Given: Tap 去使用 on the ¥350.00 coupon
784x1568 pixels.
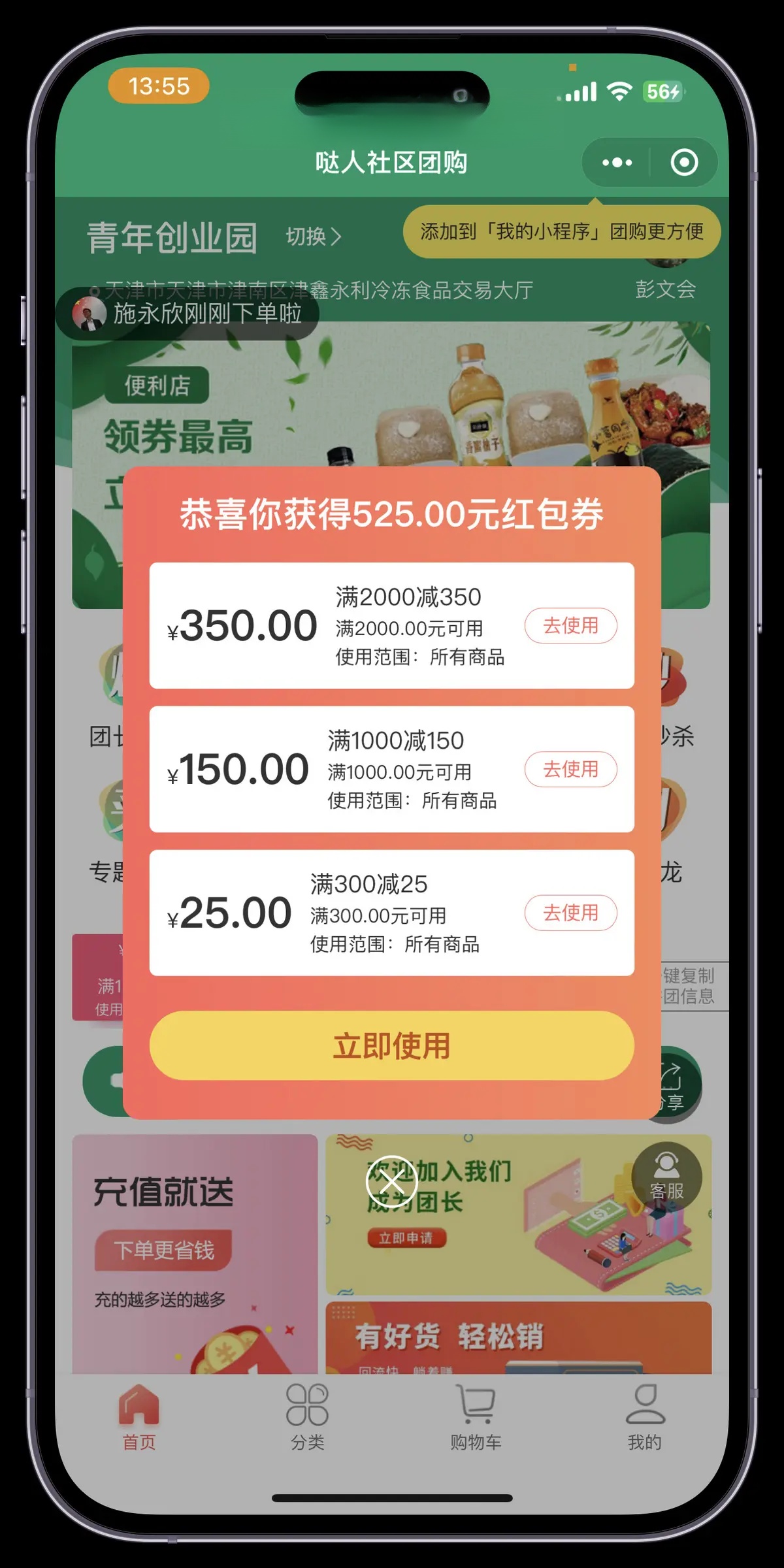Looking at the screenshot, I should pyautogui.click(x=570, y=625).
